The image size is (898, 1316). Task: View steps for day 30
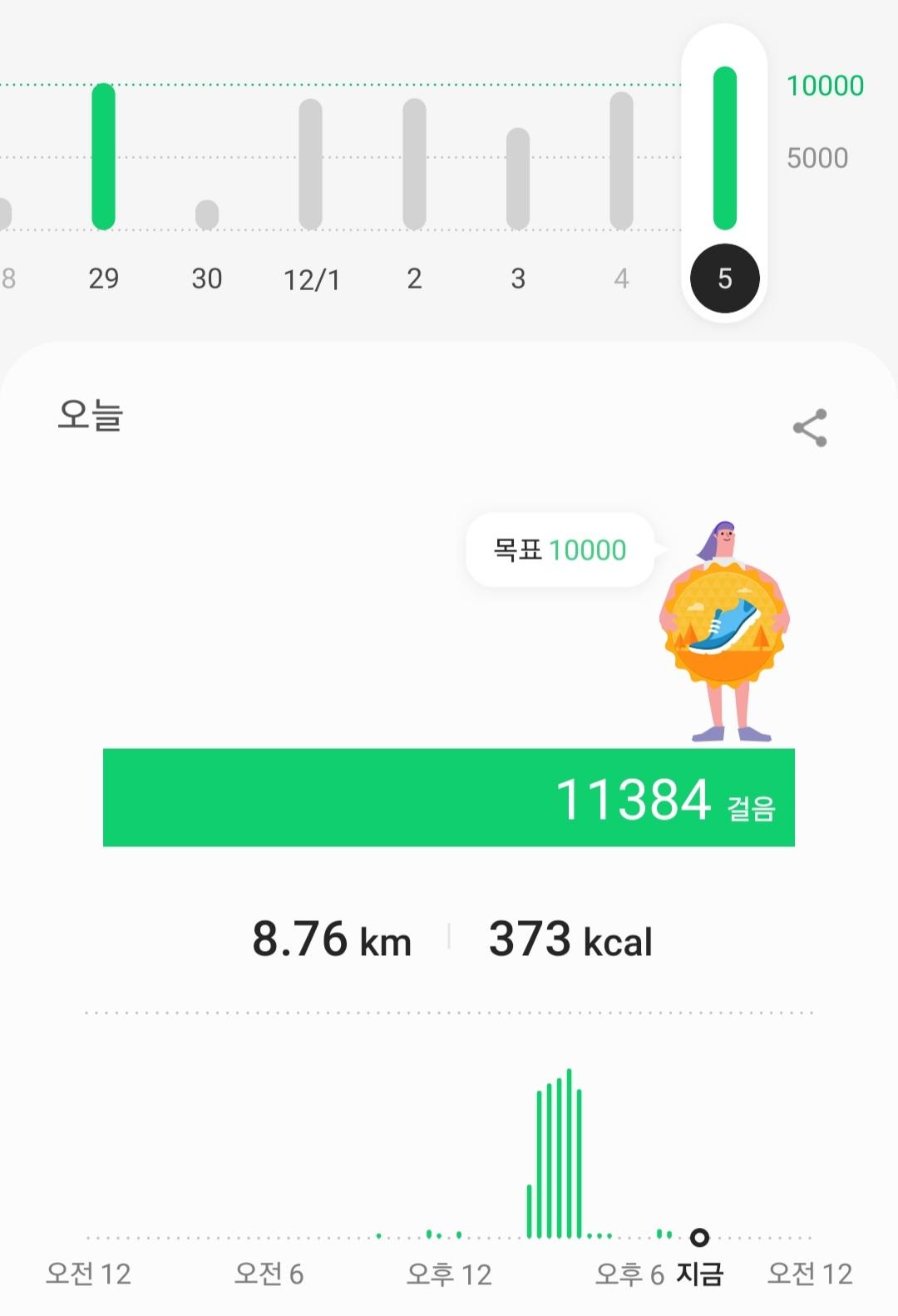[207, 214]
